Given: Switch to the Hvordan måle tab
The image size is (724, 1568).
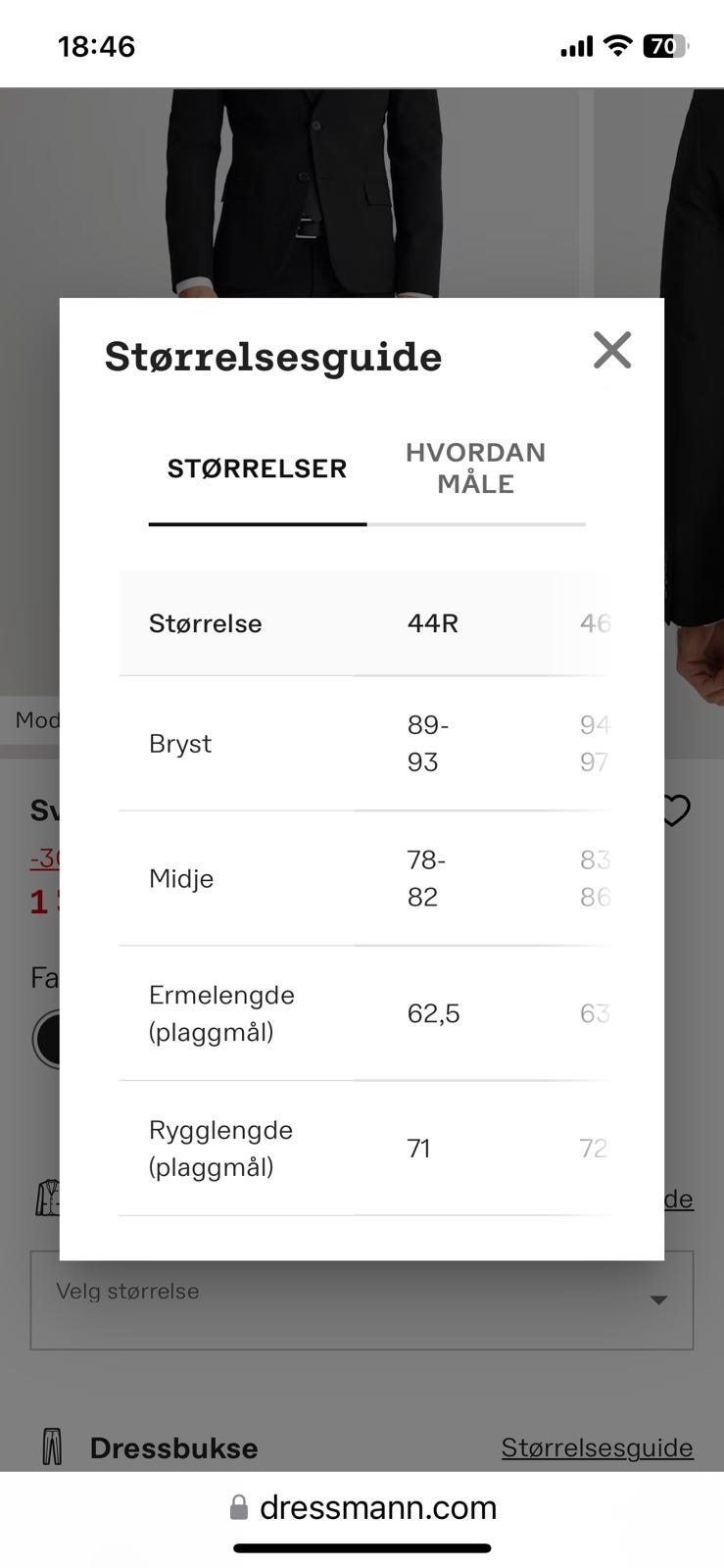Looking at the screenshot, I should coord(476,468).
